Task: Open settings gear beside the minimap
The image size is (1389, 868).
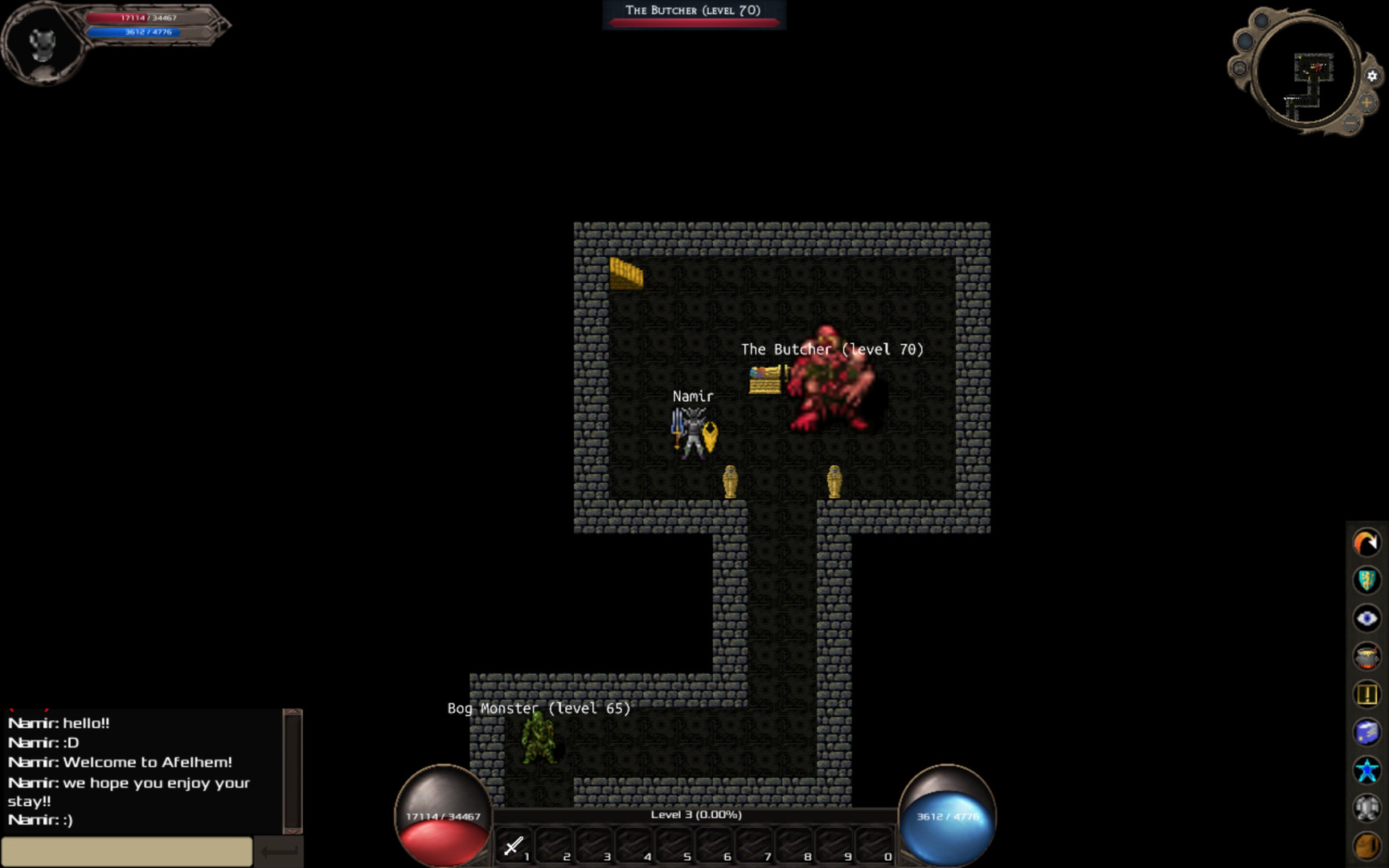Action: [x=1372, y=76]
